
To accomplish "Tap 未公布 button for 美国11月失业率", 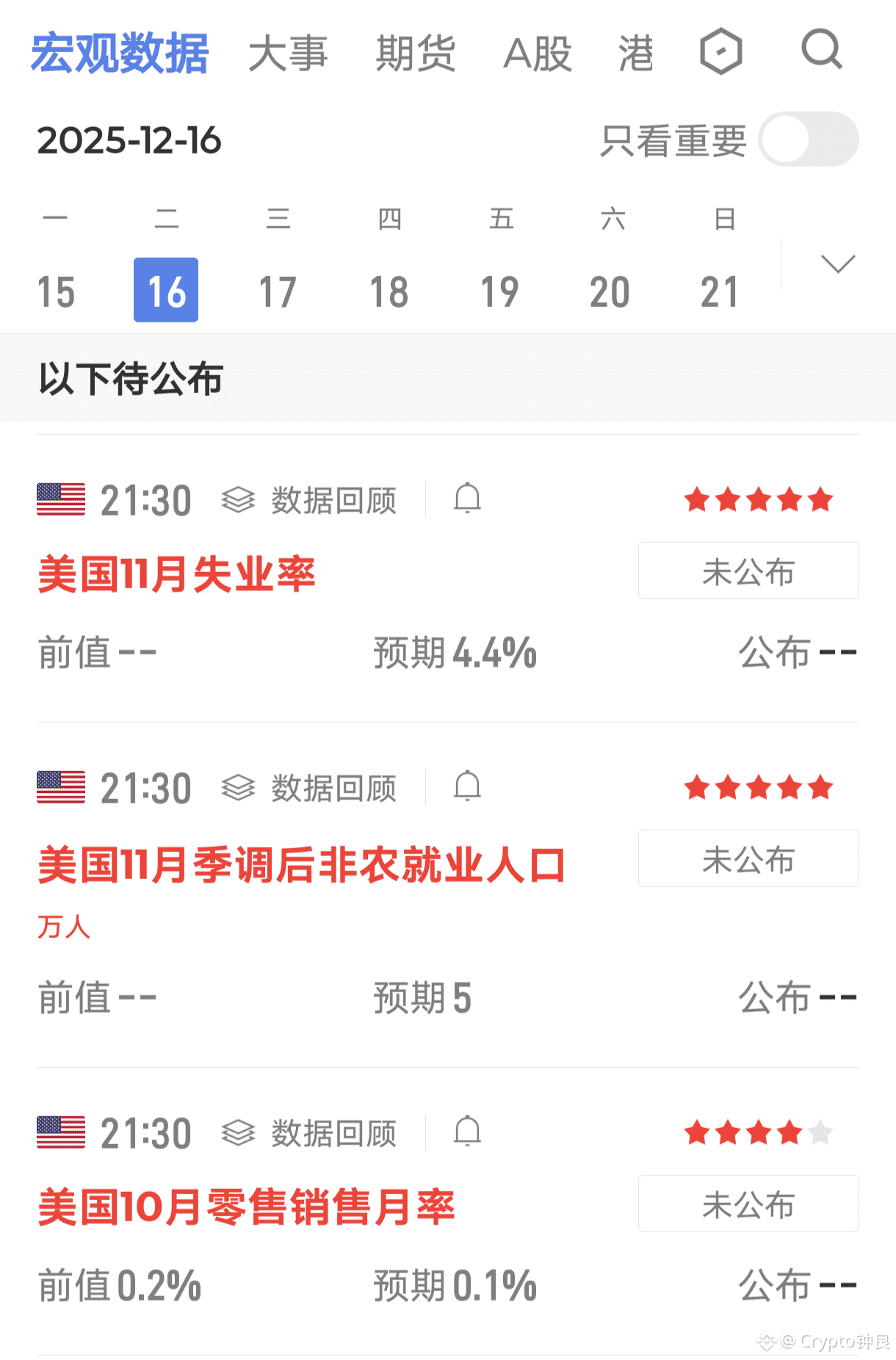I will click(x=748, y=571).
